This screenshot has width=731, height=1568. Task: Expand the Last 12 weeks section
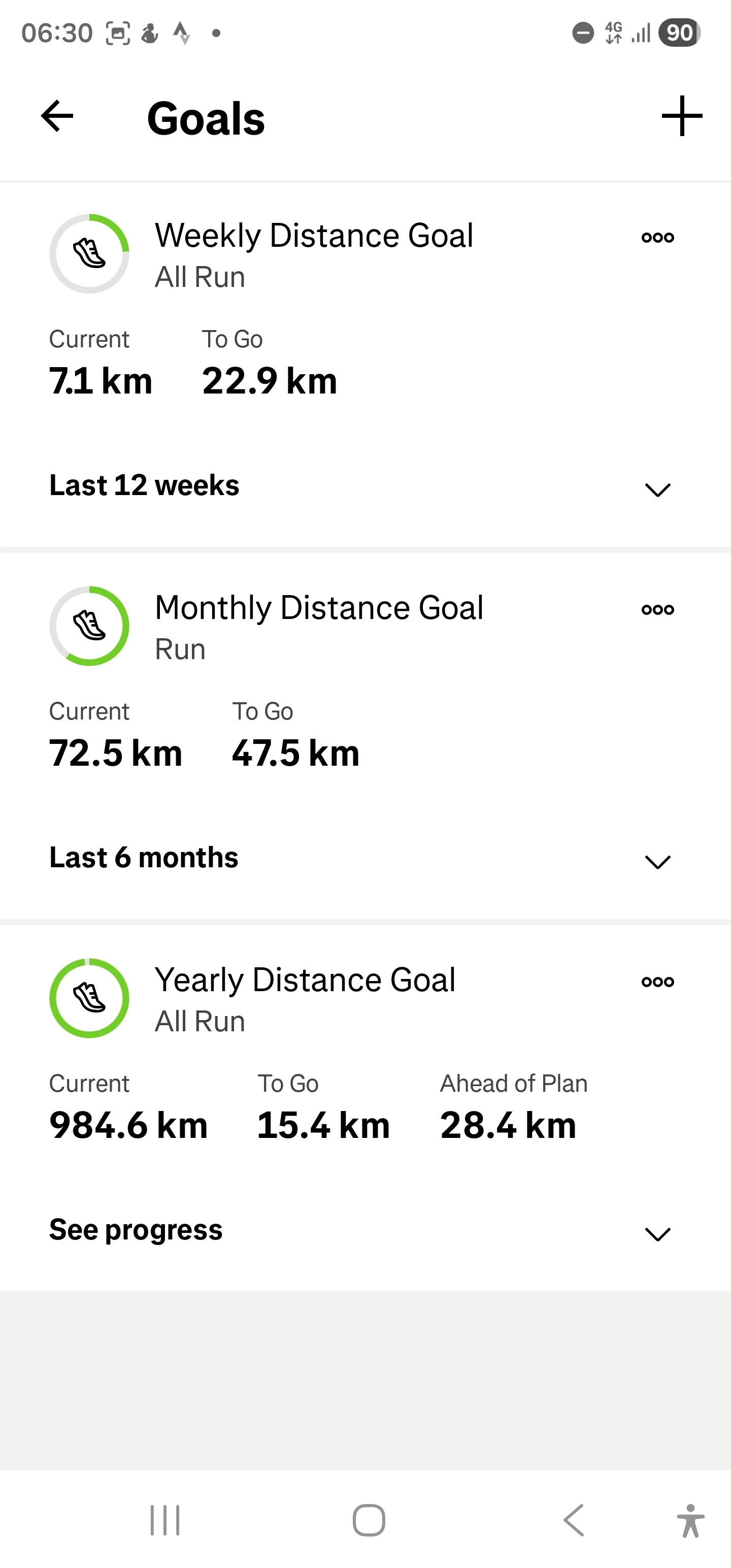click(x=657, y=489)
